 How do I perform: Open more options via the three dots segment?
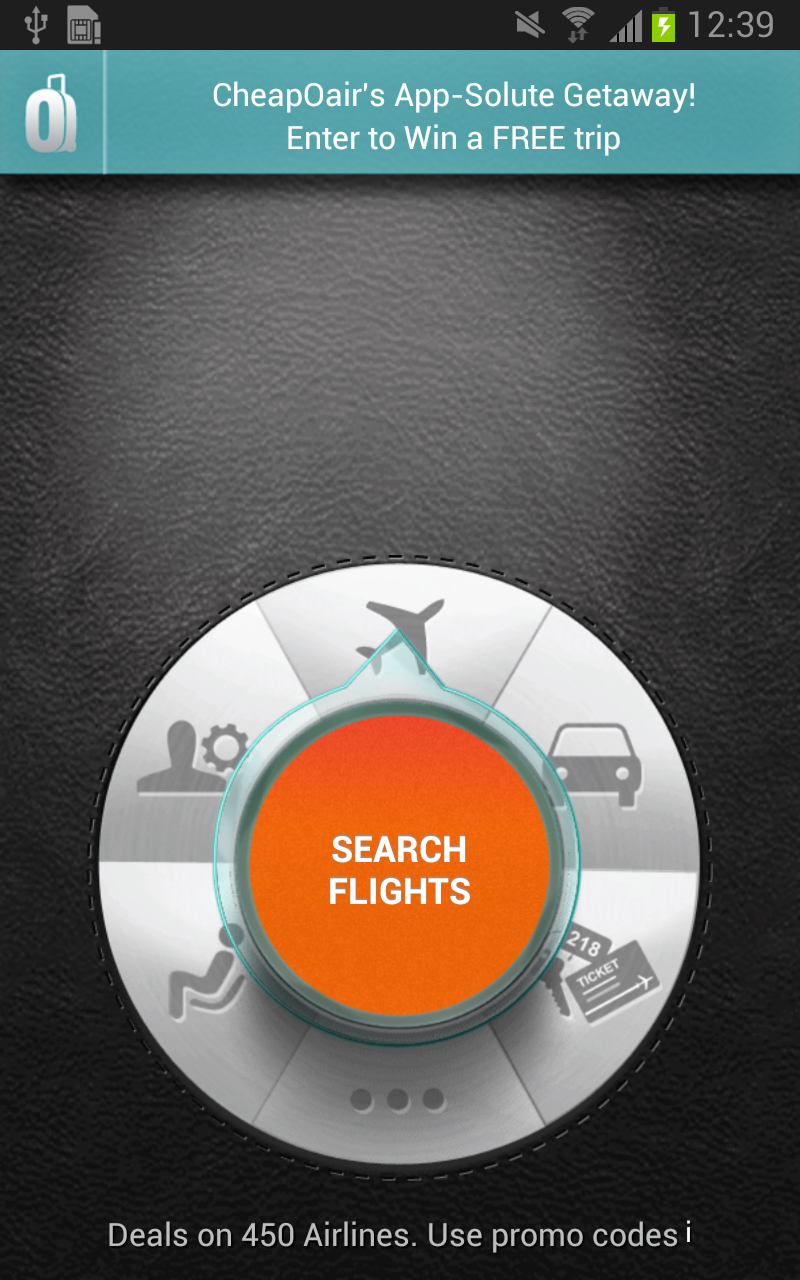[x=400, y=1100]
